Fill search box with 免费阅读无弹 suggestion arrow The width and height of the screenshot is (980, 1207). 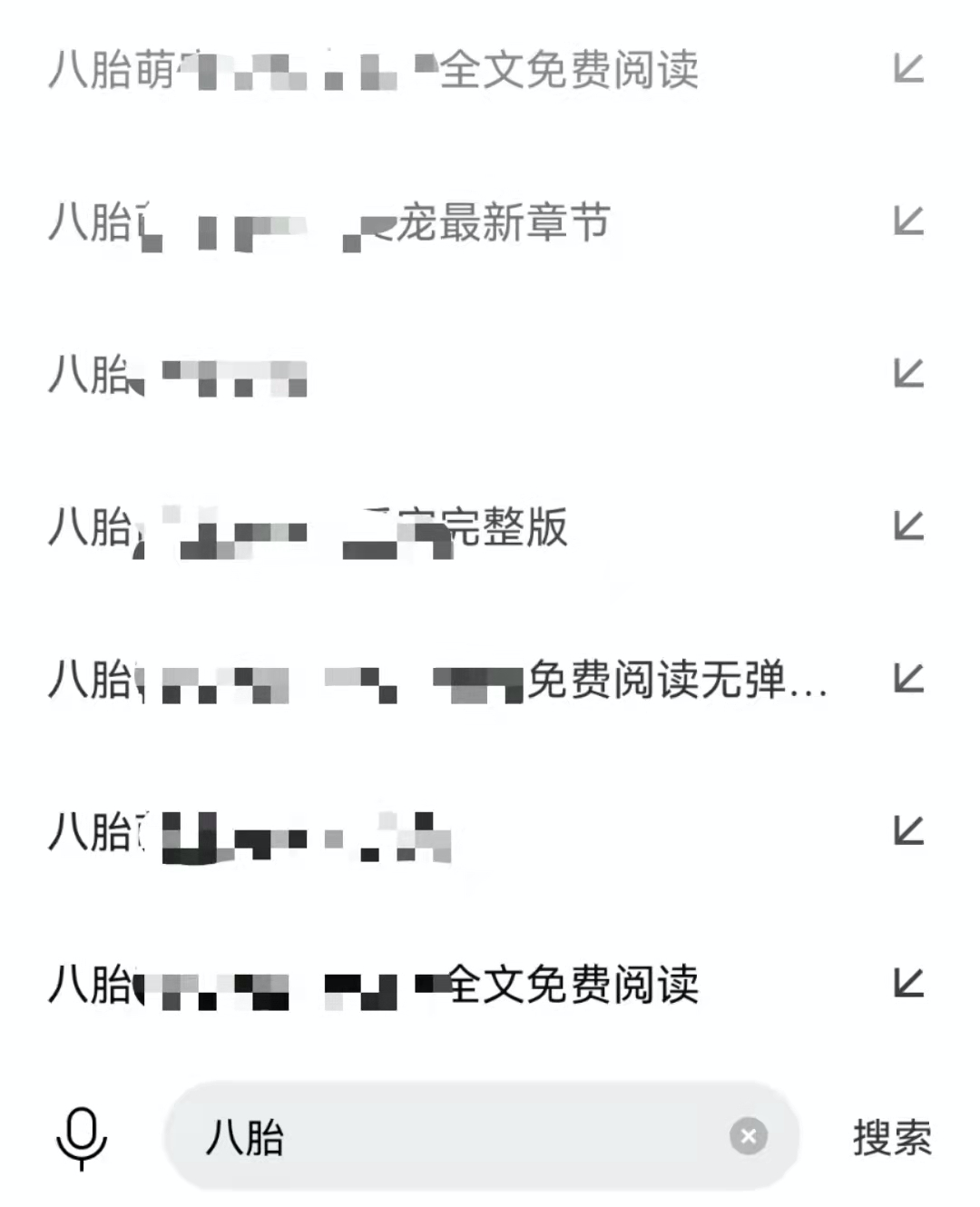coord(908,679)
